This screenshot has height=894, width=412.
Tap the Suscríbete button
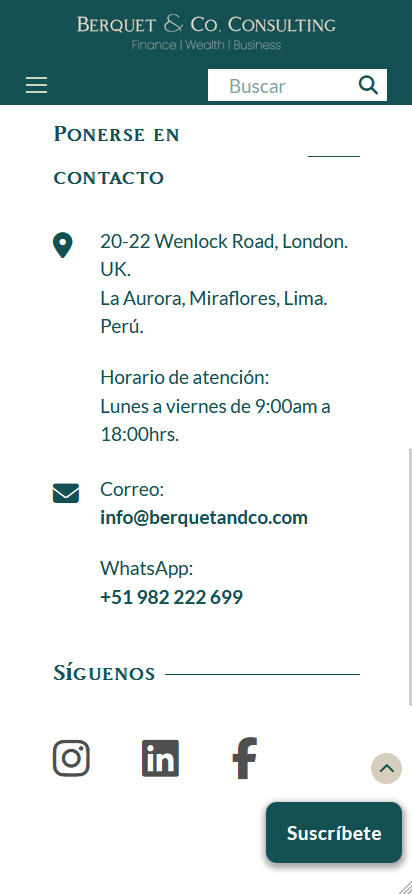coord(334,832)
